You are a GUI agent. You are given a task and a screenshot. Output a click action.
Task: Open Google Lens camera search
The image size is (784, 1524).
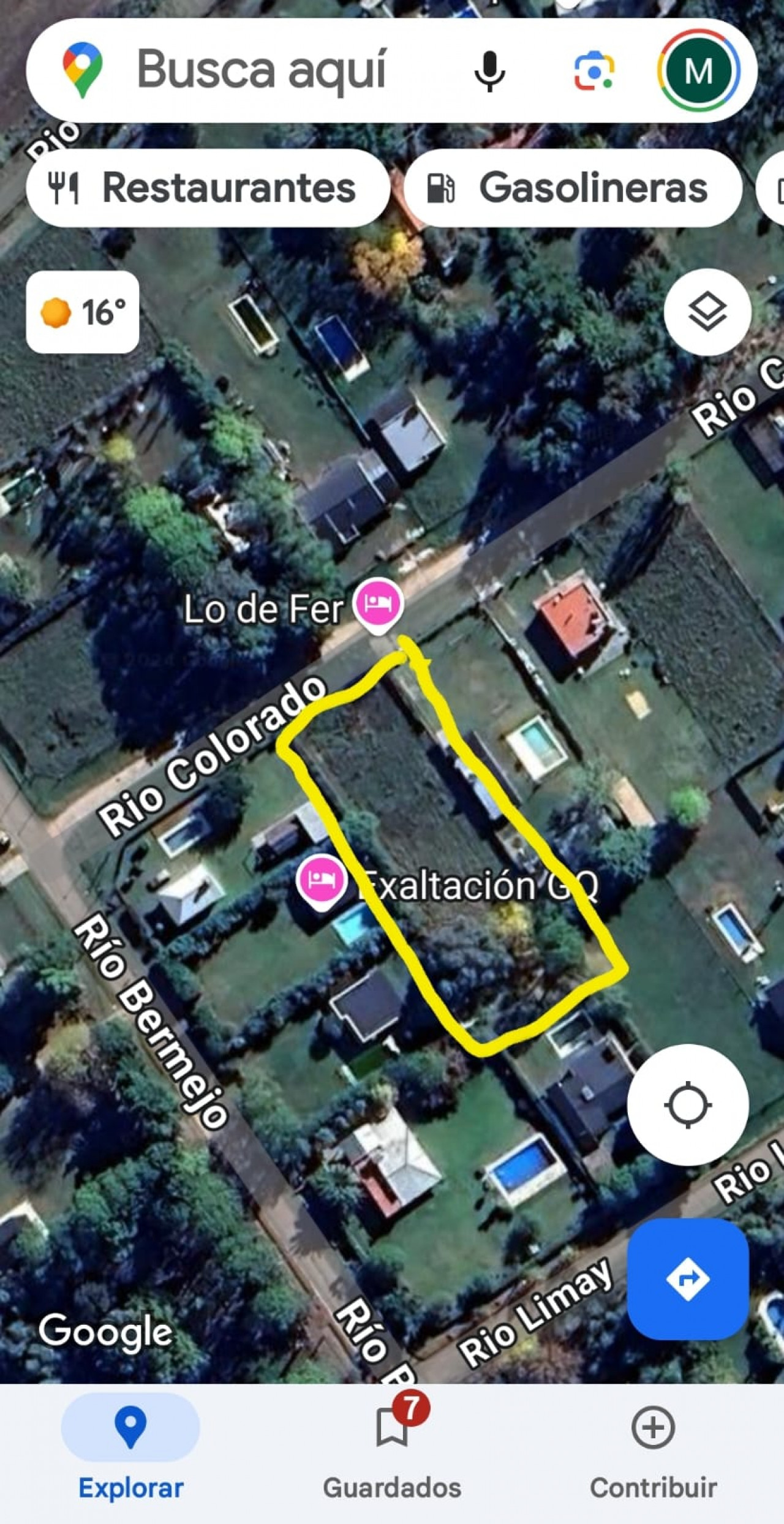593,71
